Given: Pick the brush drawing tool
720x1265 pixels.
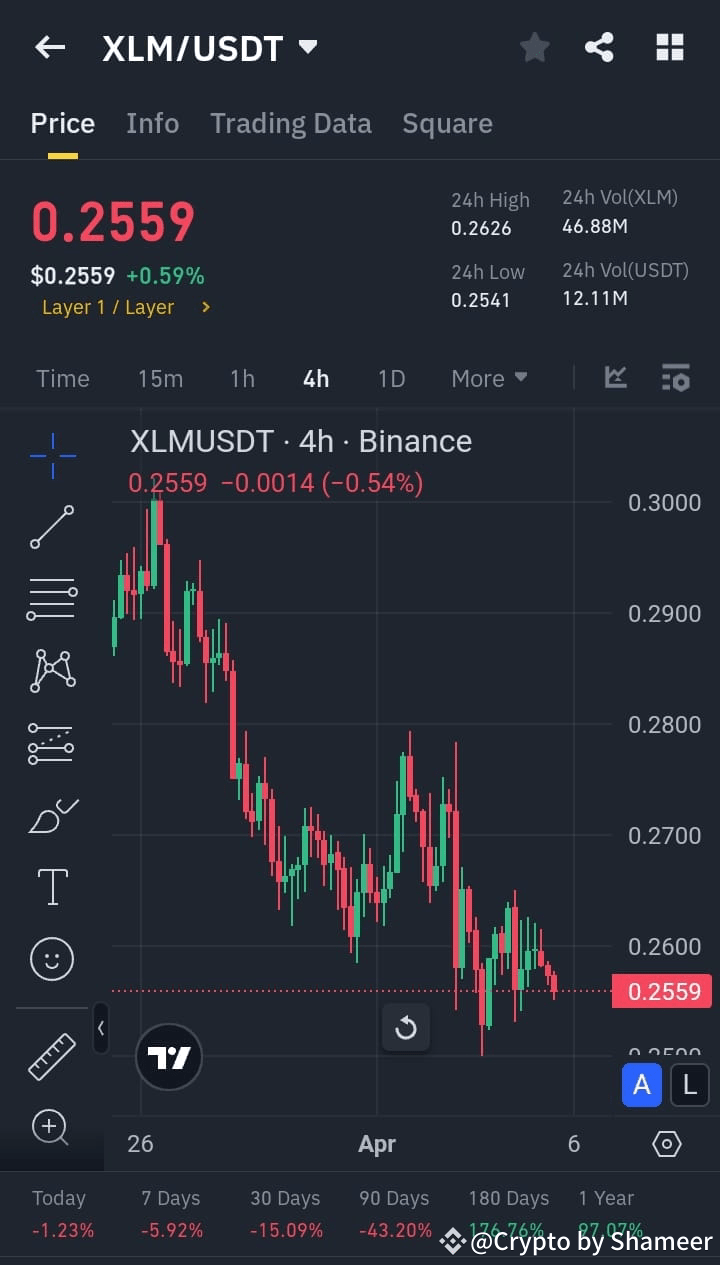Looking at the screenshot, I should click(x=51, y=815).
